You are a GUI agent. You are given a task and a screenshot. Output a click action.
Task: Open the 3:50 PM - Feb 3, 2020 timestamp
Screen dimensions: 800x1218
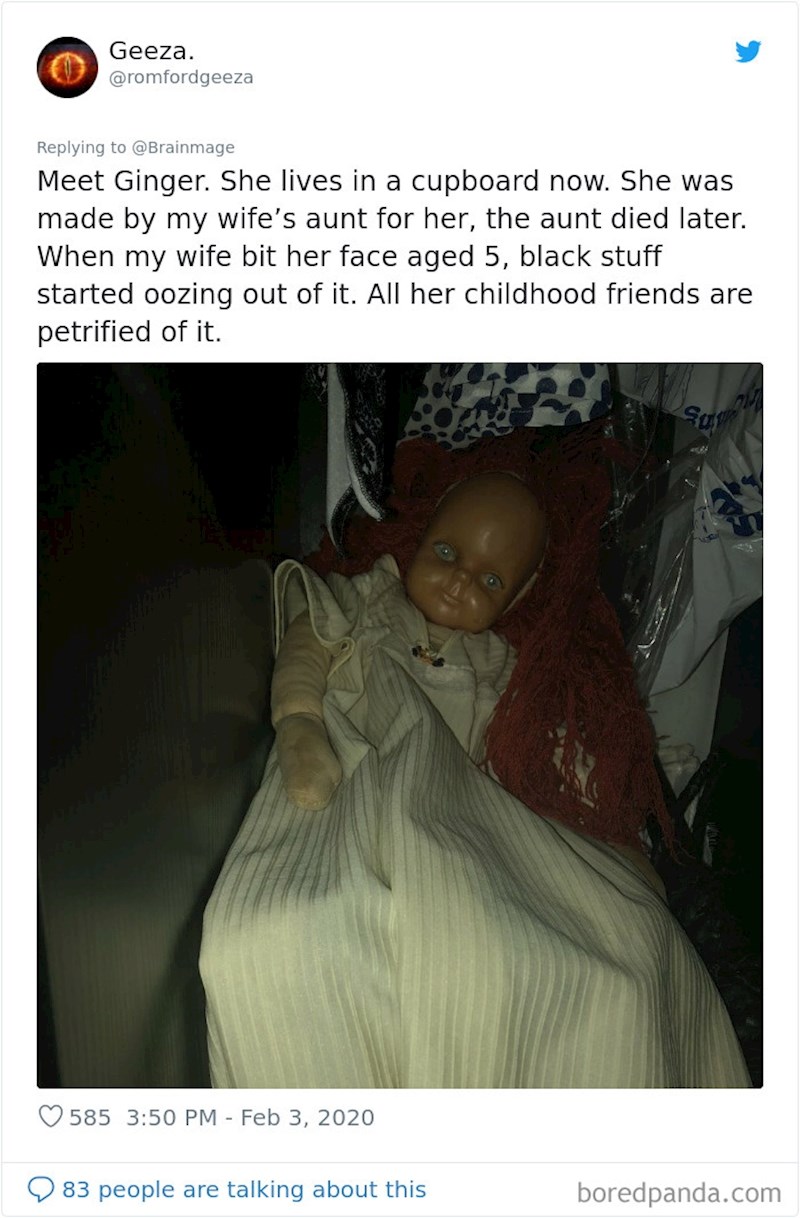[250, 1117]
